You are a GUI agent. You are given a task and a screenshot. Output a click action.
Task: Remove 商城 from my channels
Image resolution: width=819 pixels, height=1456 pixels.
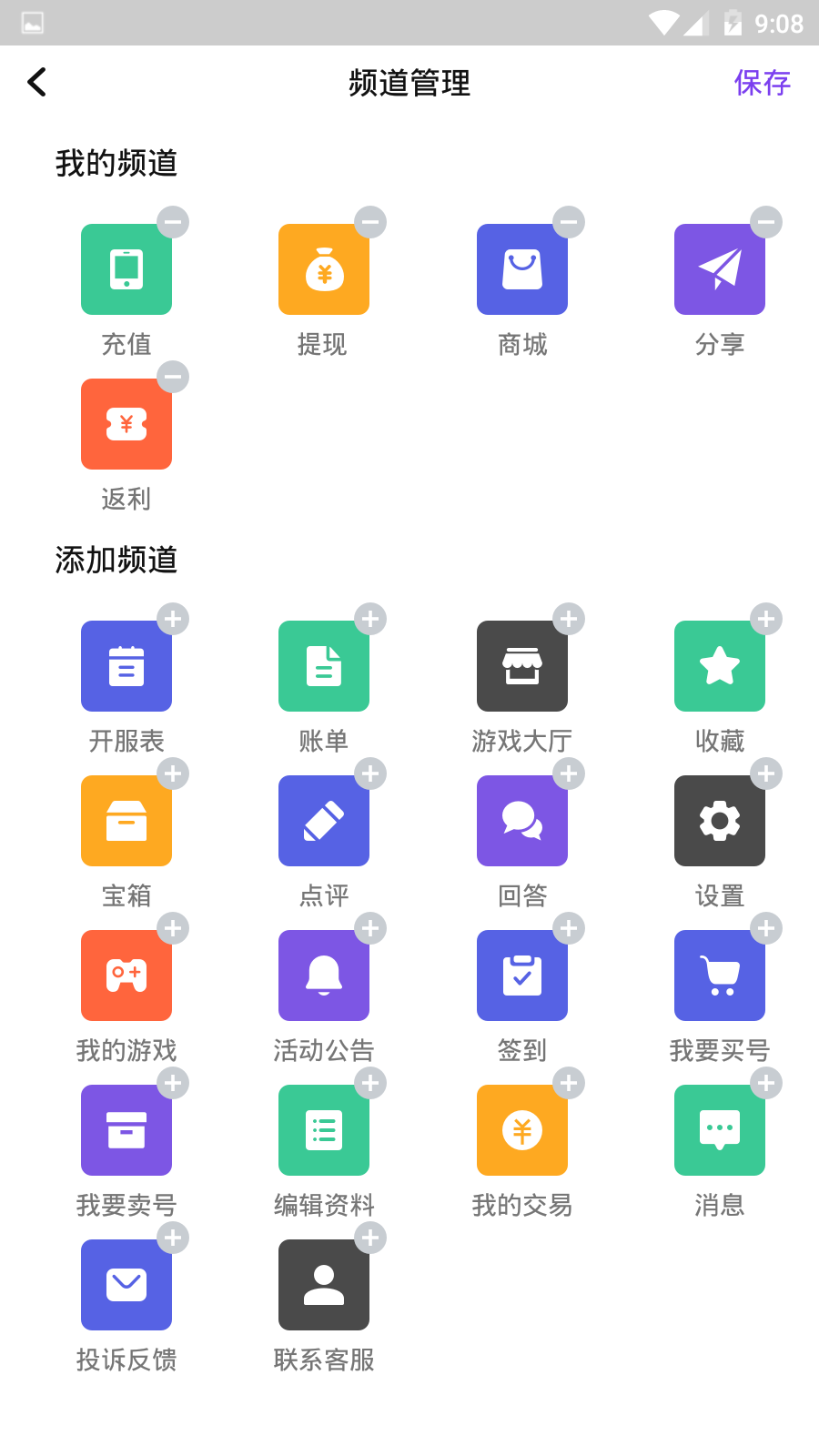(x=569, y=222)
